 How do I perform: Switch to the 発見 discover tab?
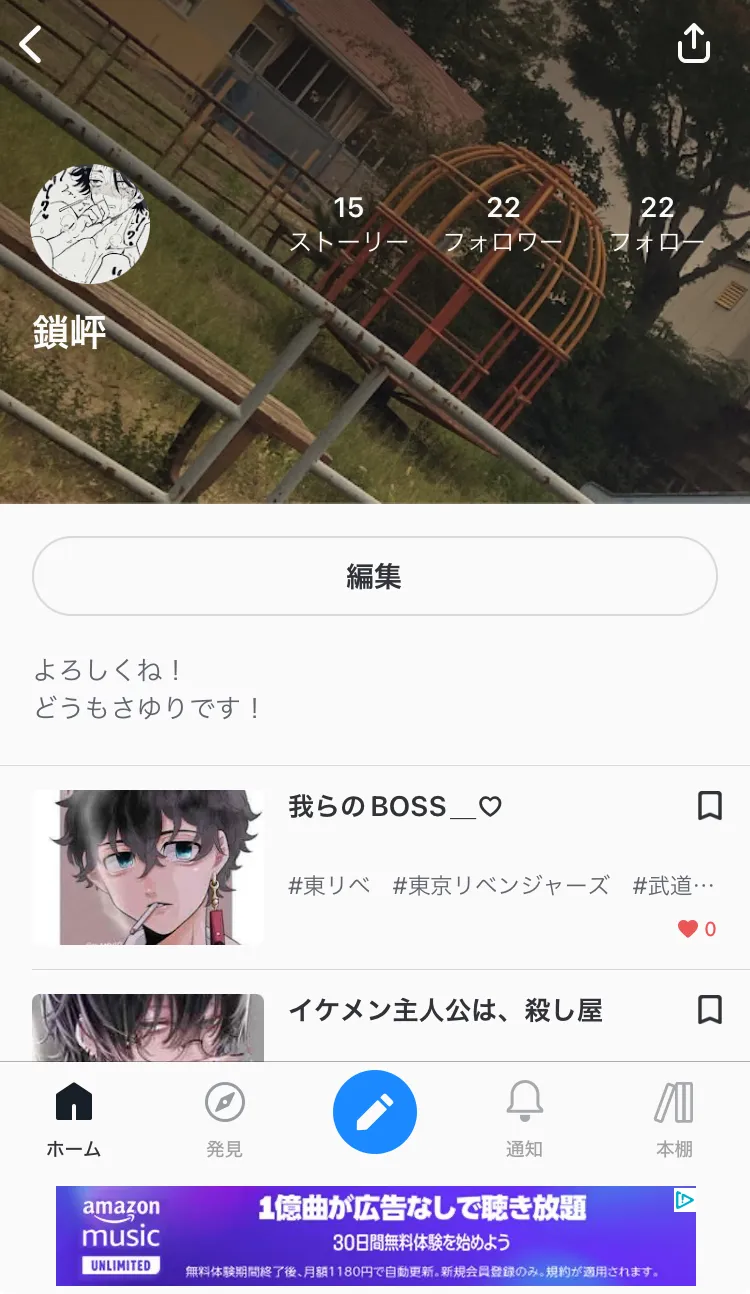pos(224,1120)
